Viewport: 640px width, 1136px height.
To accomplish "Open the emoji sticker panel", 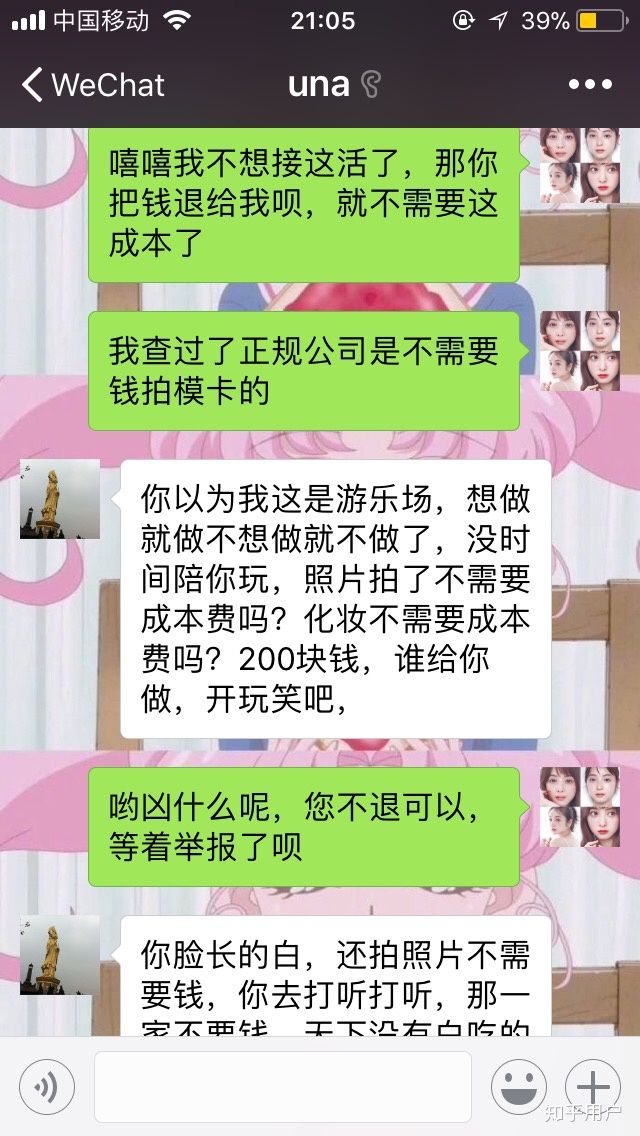I will [x=519, y=1087].
